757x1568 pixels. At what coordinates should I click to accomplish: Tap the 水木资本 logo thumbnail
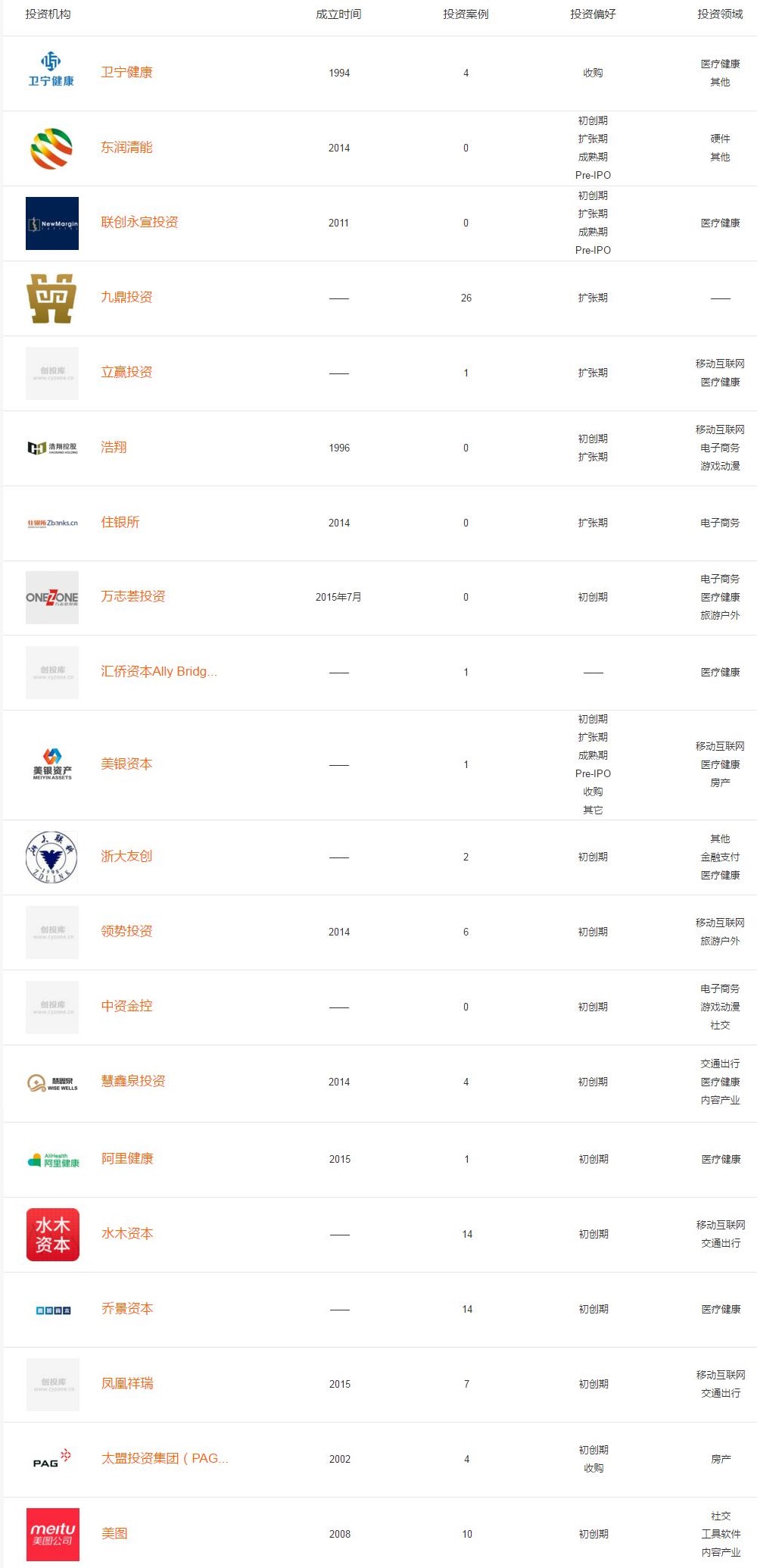click(53, 1234)
